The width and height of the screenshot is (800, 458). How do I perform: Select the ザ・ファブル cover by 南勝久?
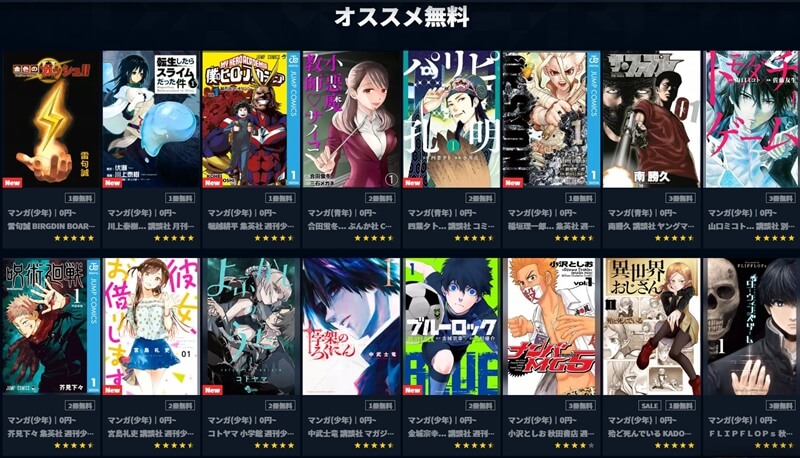(x=651, y=118)
